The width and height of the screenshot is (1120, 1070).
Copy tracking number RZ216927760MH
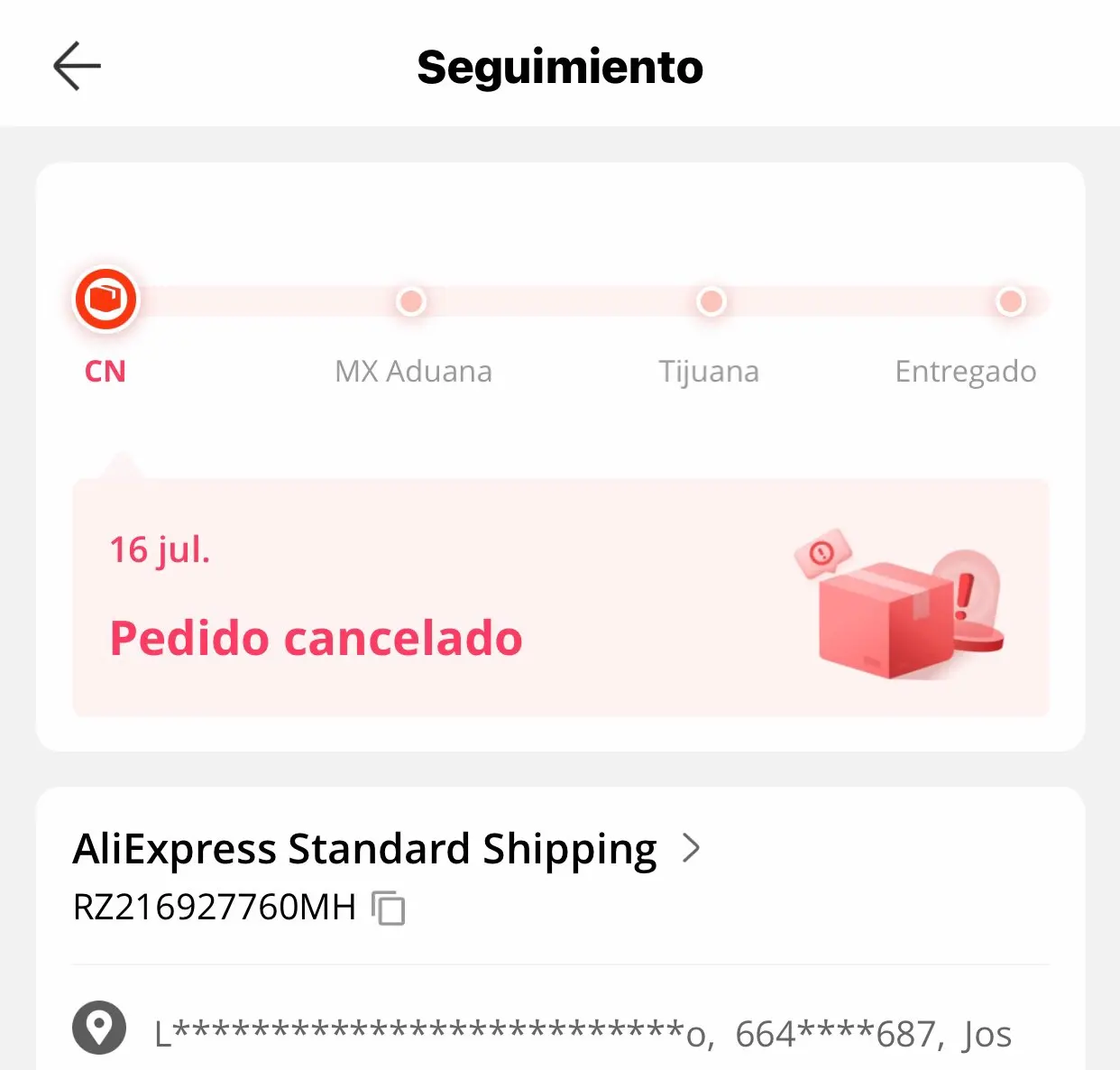(x=389, y=908)
